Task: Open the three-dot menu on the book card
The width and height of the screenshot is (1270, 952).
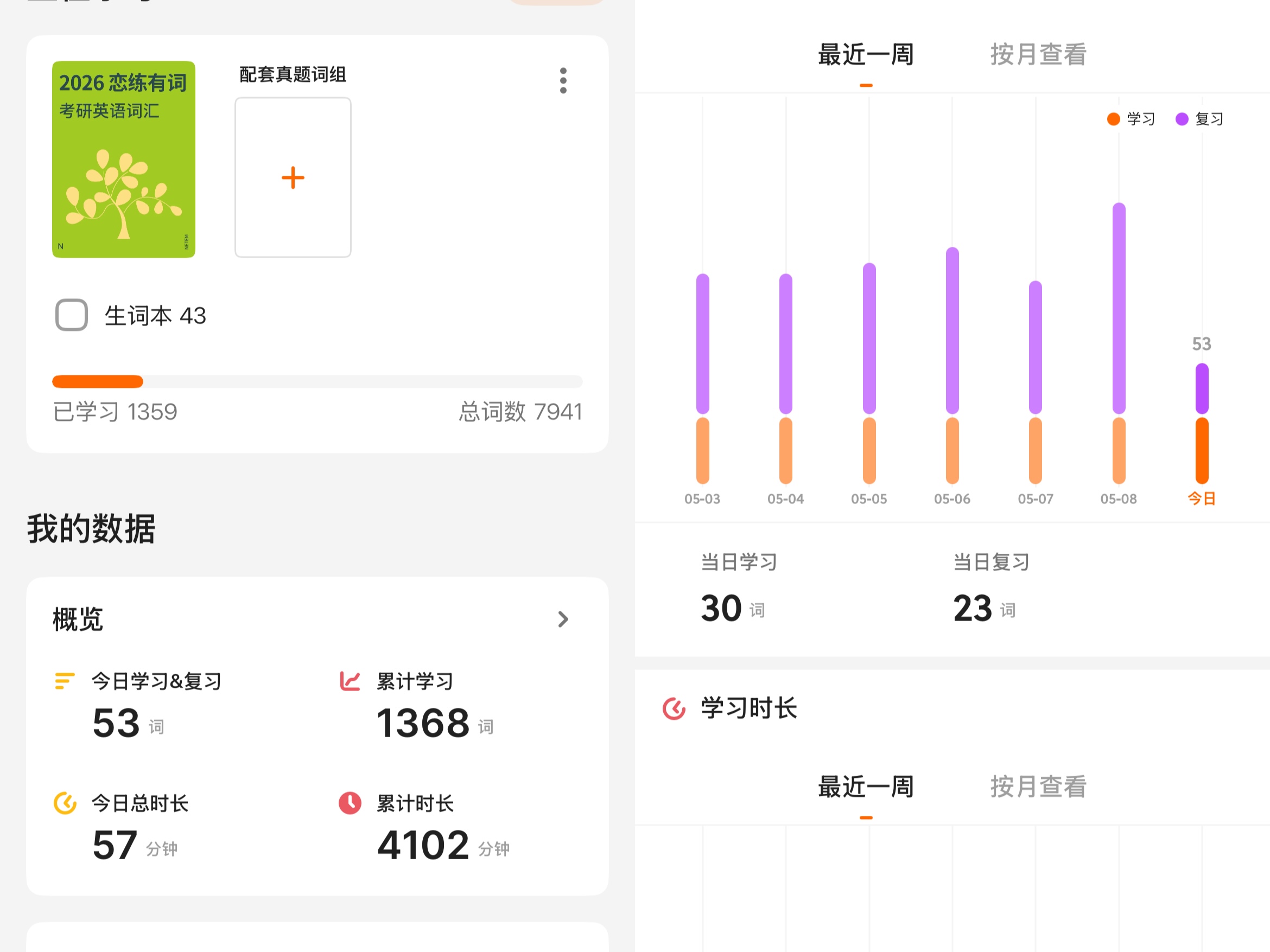Action: point(563,80)
